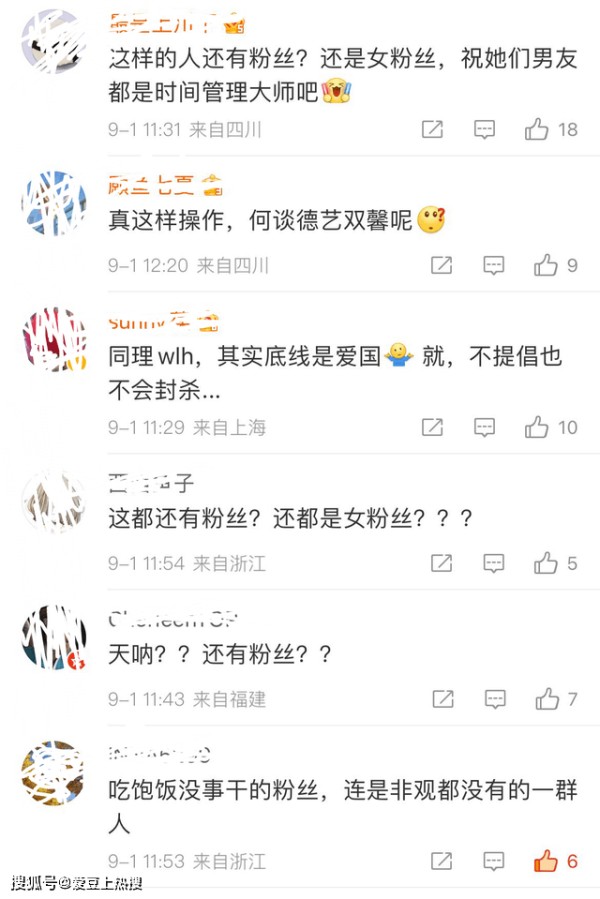The image size is (600, 899).
Task: Like the comment 这都还有粉丝
Action: pos(545,563)
